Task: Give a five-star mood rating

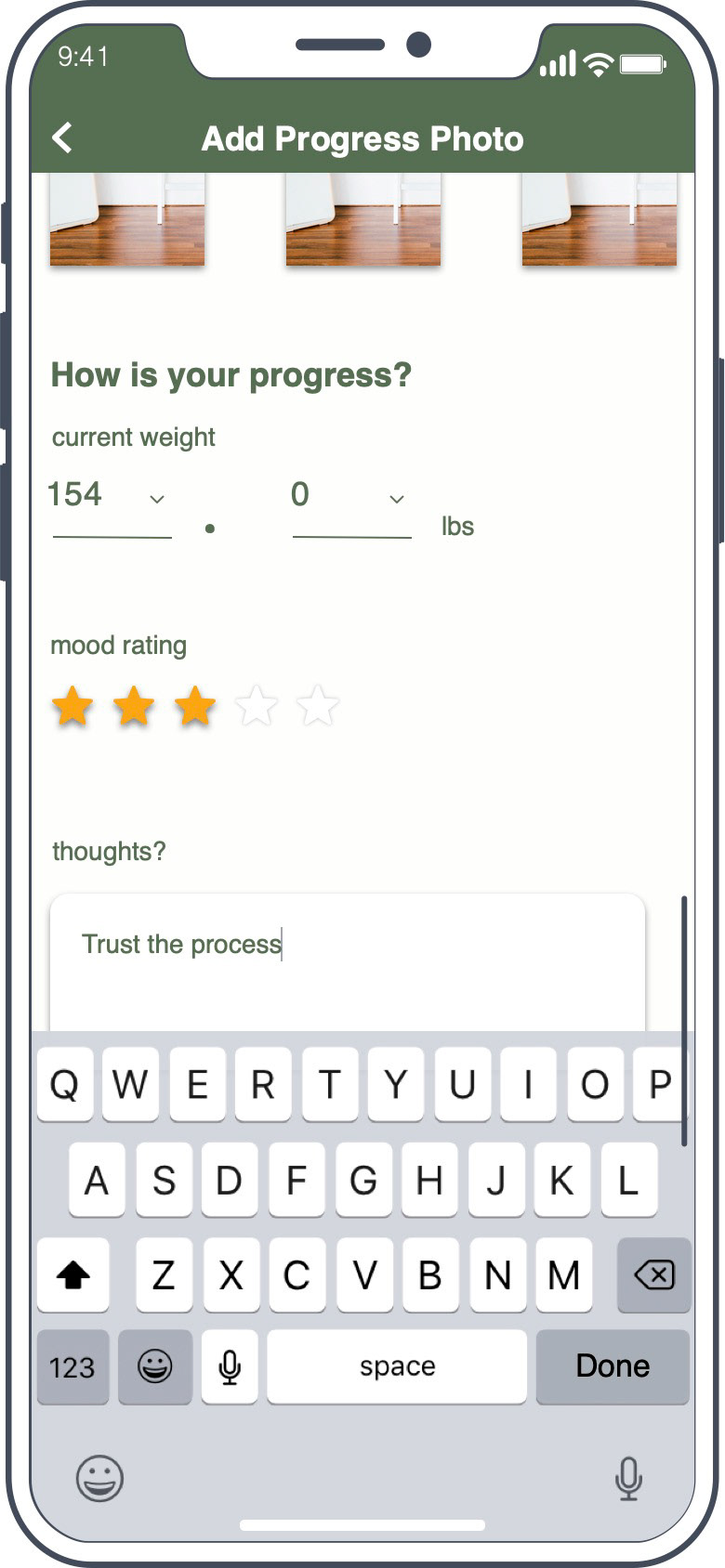Action: tap(318, 706)
